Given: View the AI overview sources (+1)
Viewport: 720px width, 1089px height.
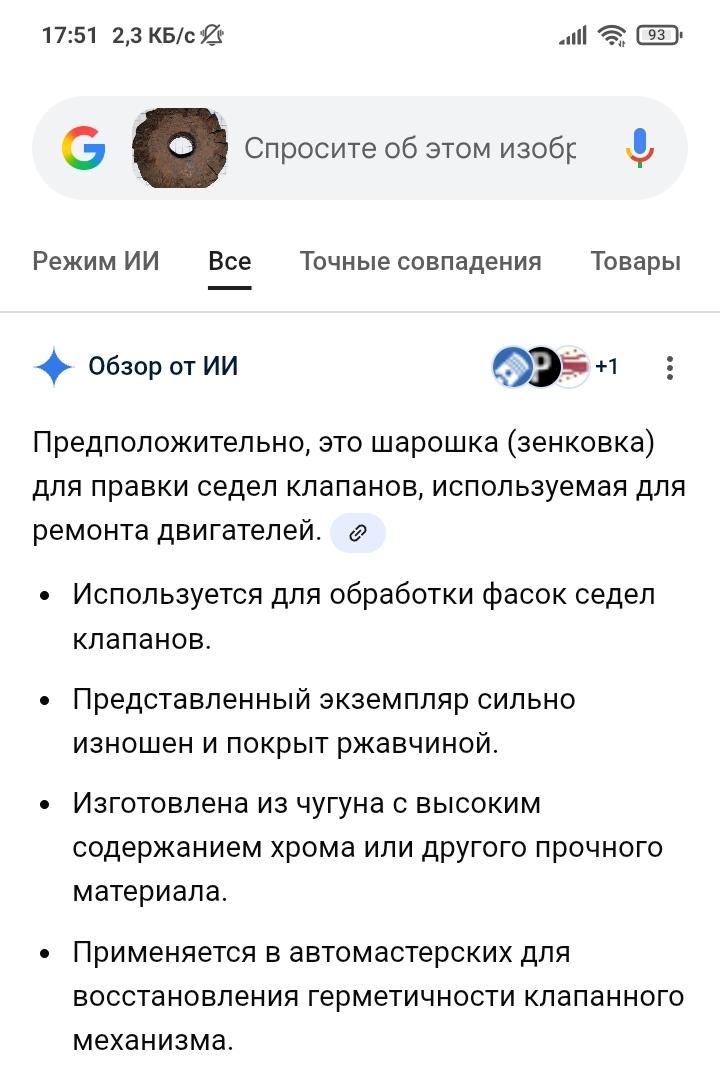Looking at the screenshot, I should 556,367.
